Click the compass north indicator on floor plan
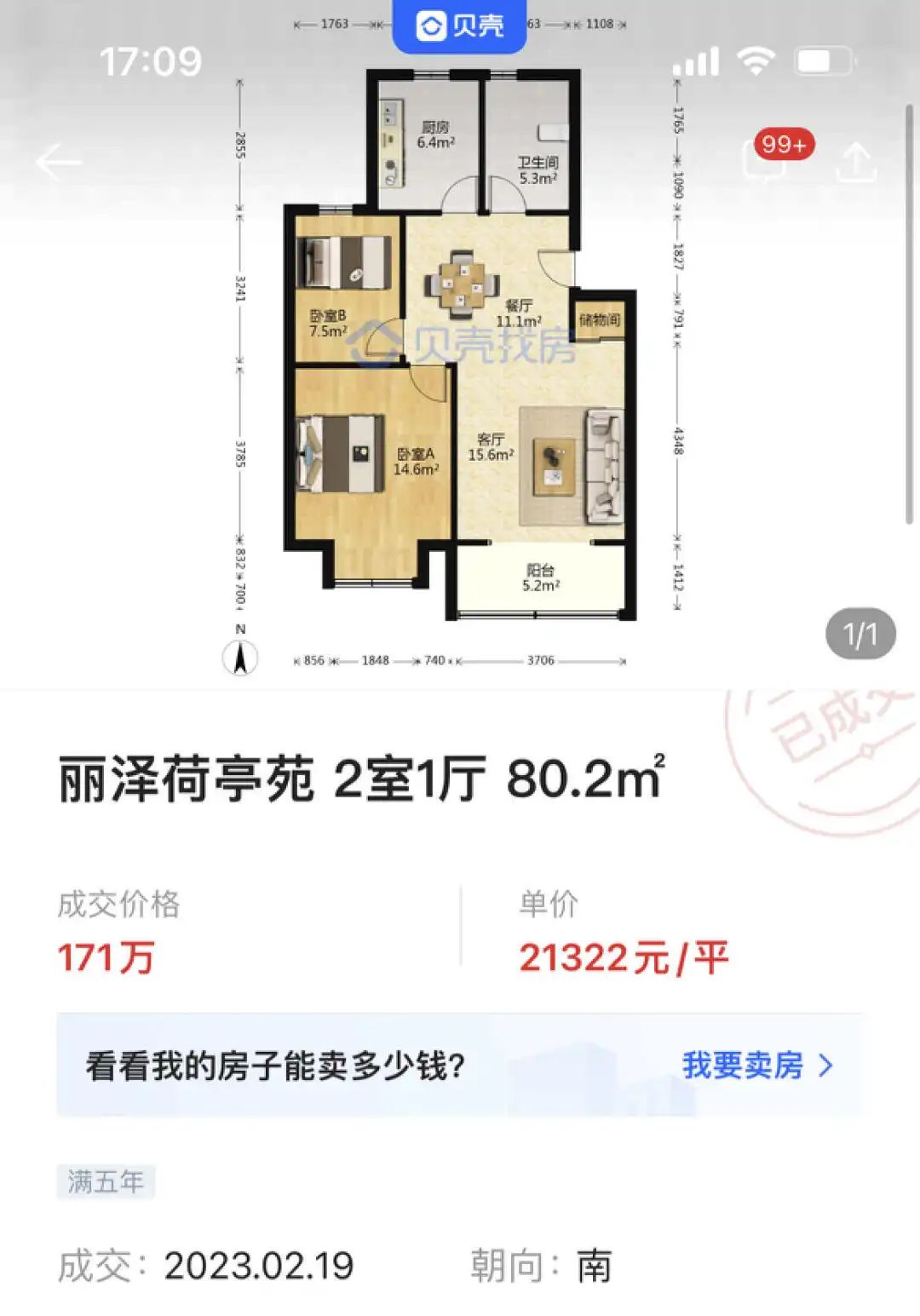This screenshot has width=920, height=1316. [x=239, y=656]
